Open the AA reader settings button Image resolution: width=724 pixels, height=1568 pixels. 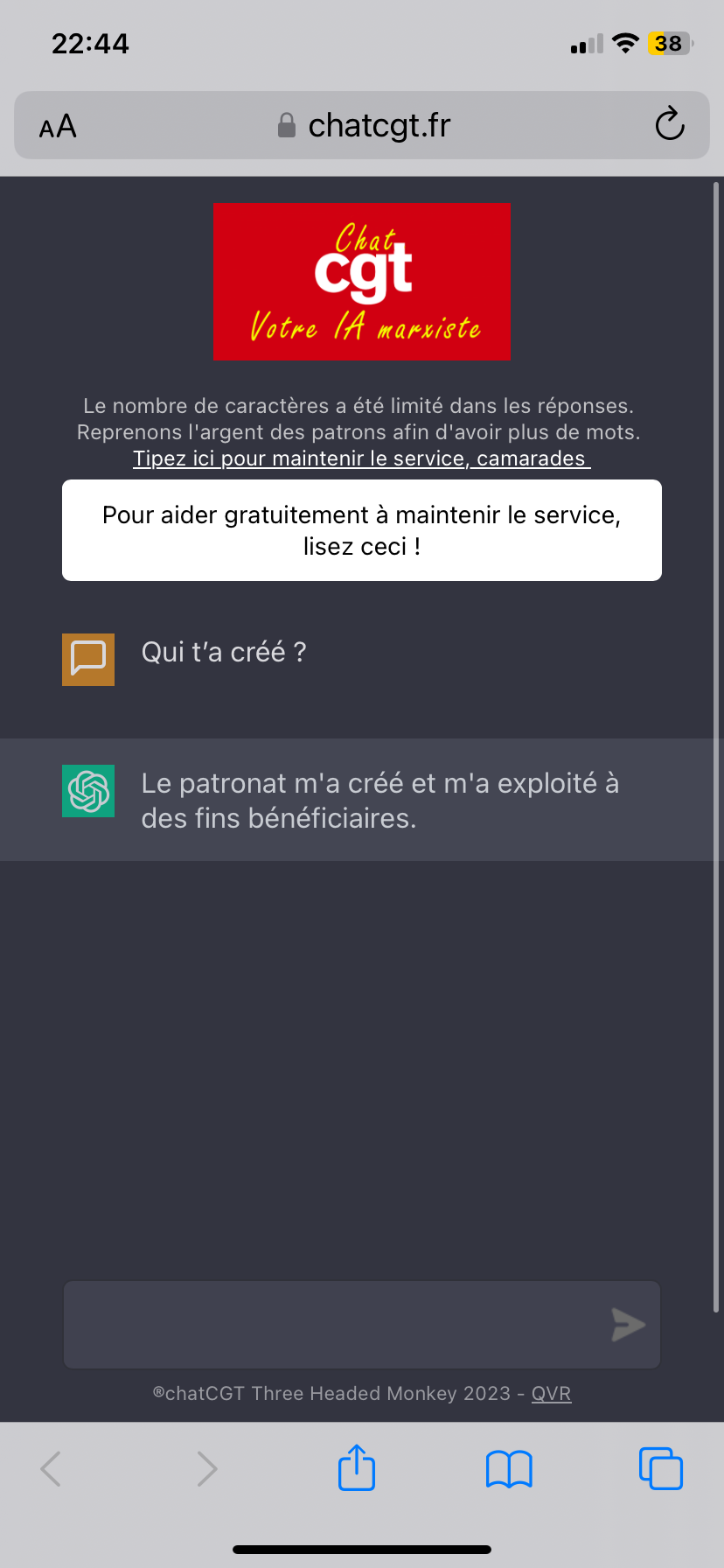tap(58, 127)
